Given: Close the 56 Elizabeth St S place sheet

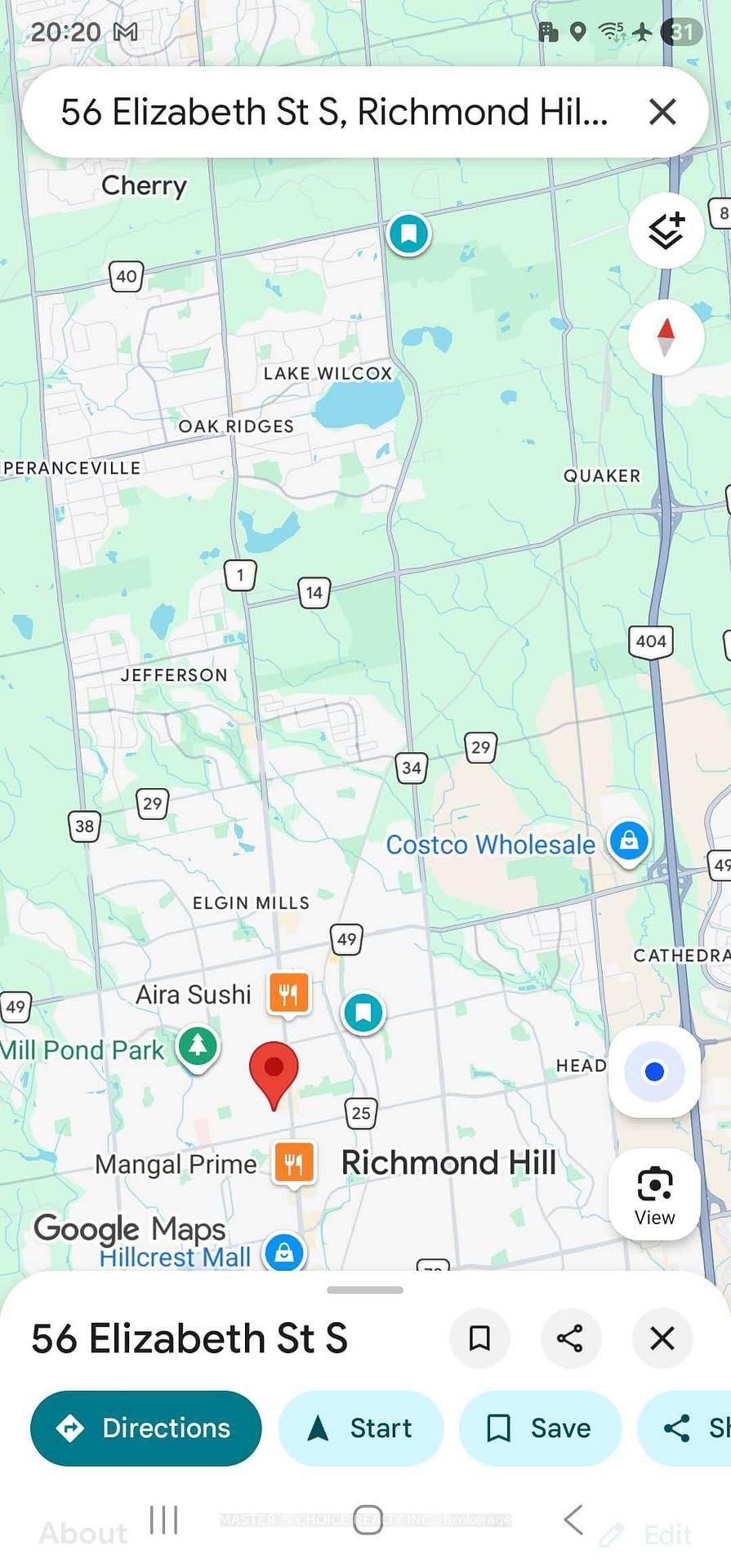Looking at the screenshot, I should [662, 1339].
